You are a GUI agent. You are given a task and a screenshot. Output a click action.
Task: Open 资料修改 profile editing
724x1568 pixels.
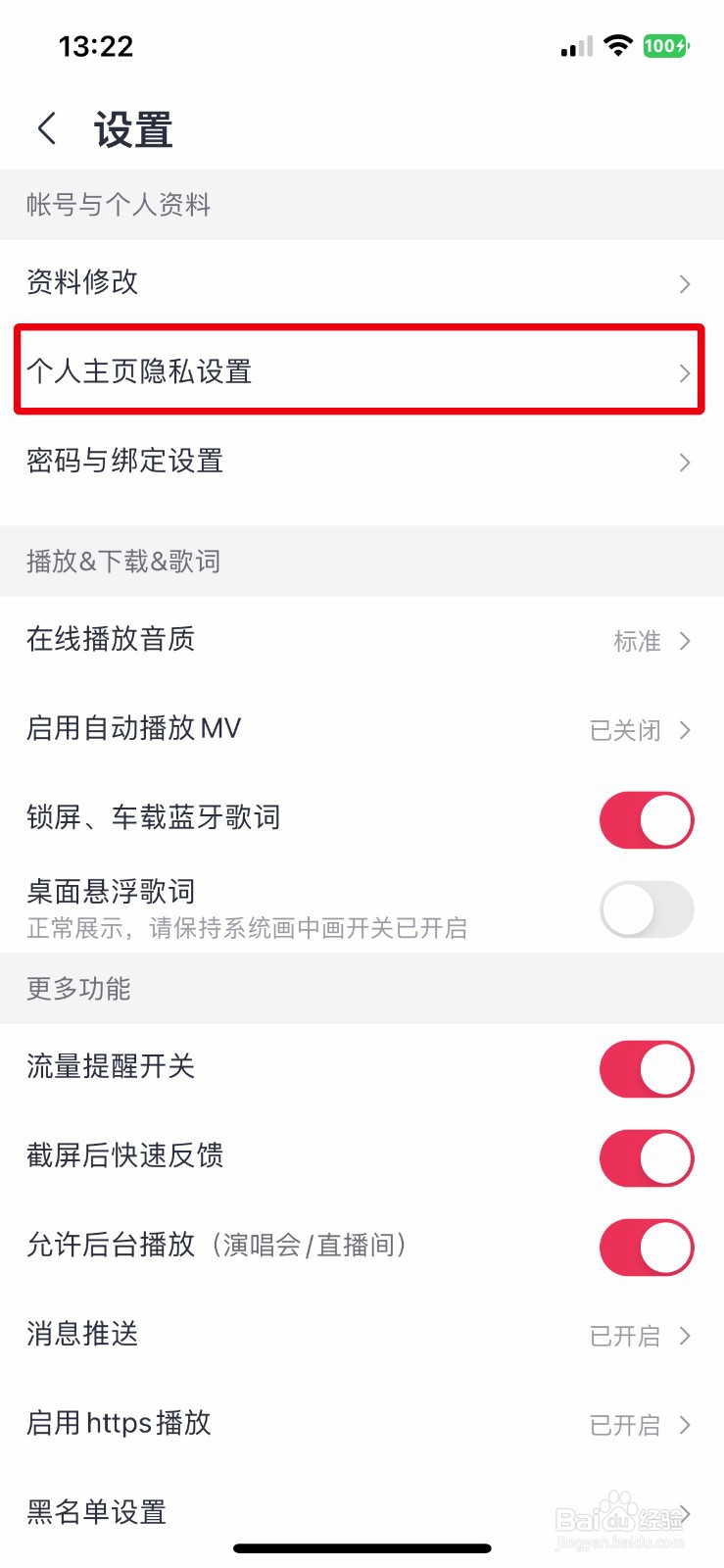[362, 283]
